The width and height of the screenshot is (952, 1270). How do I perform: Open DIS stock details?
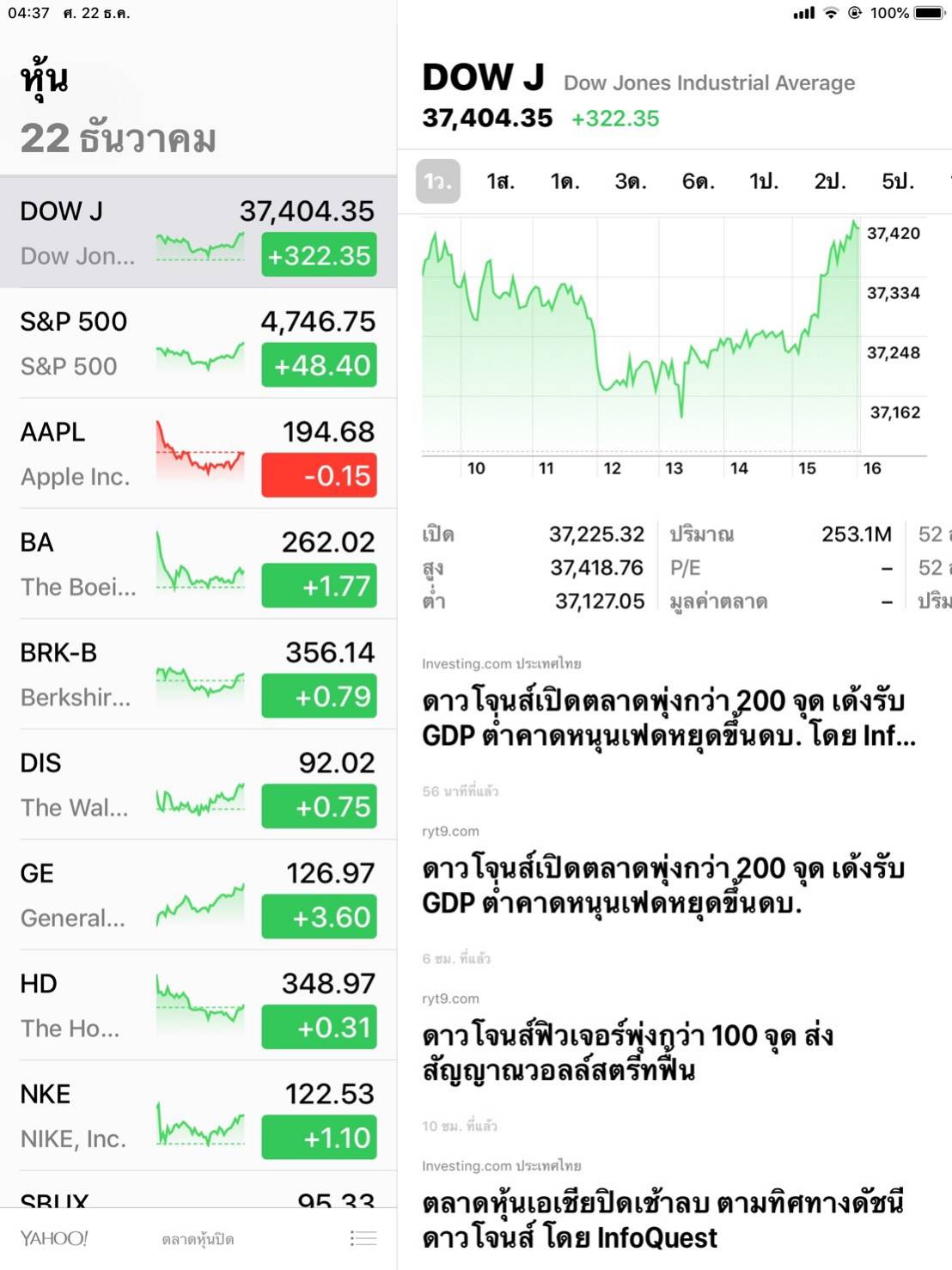198,785
